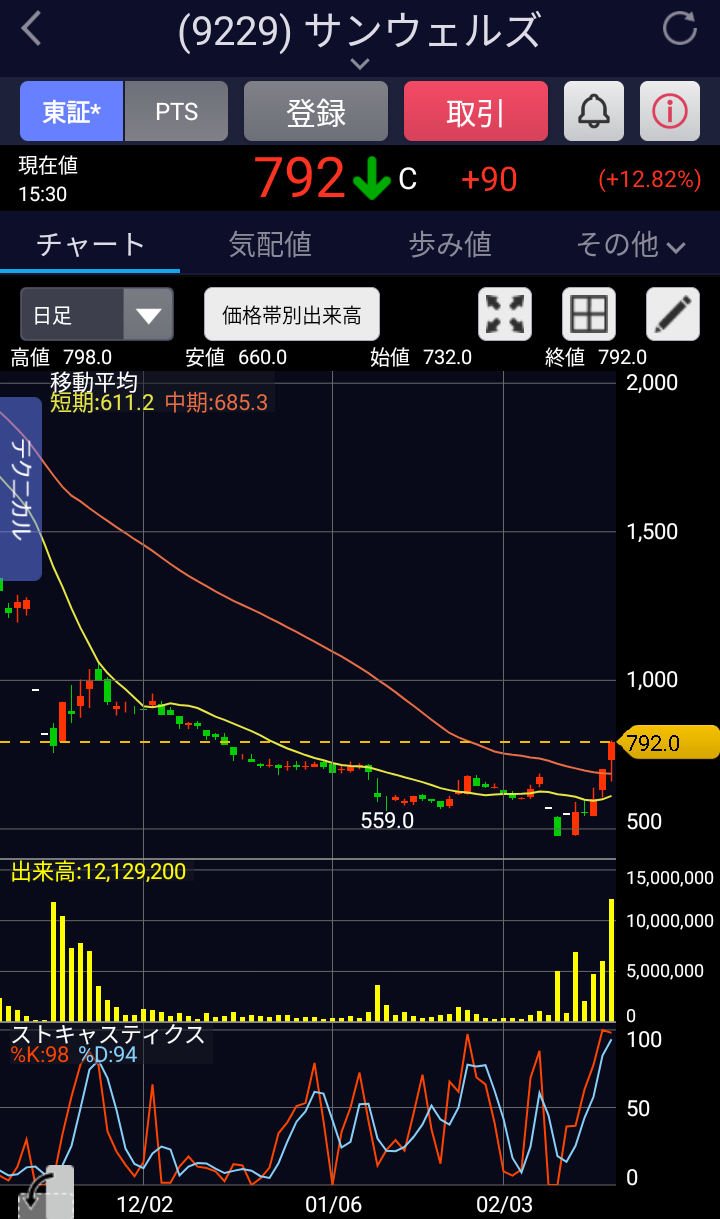This screenshot has width=720, height=1219.
Task: Tap the 登録 button
Action: 316,111
